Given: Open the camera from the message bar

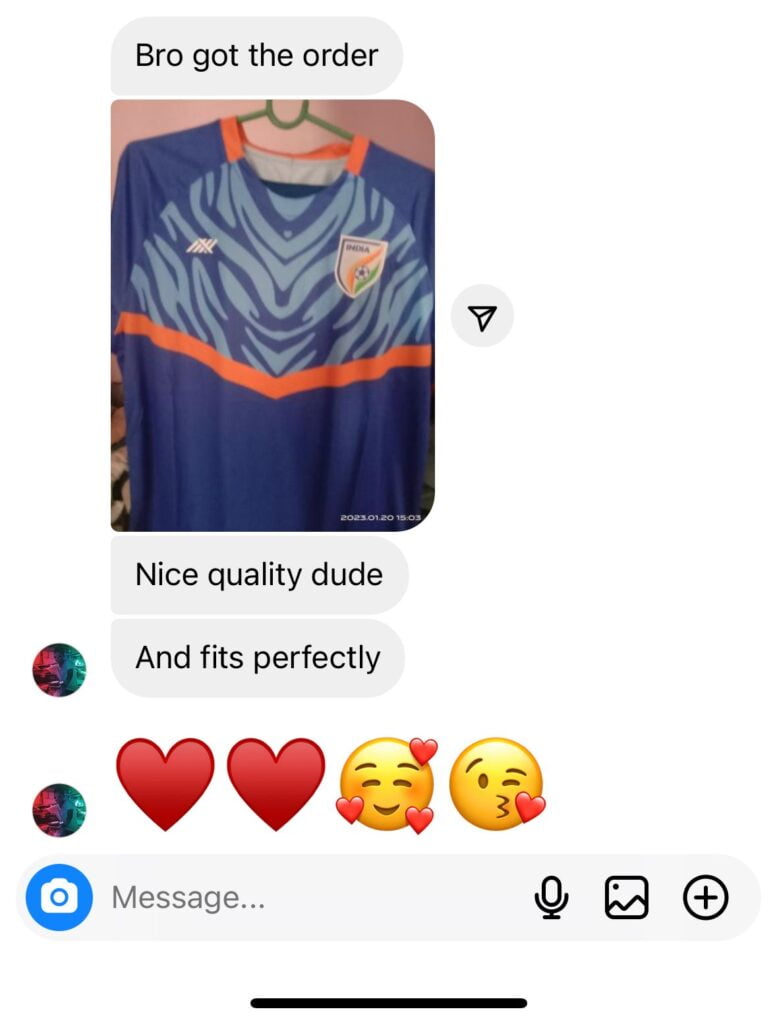Looking at the screenshot, I should [59, 897].
